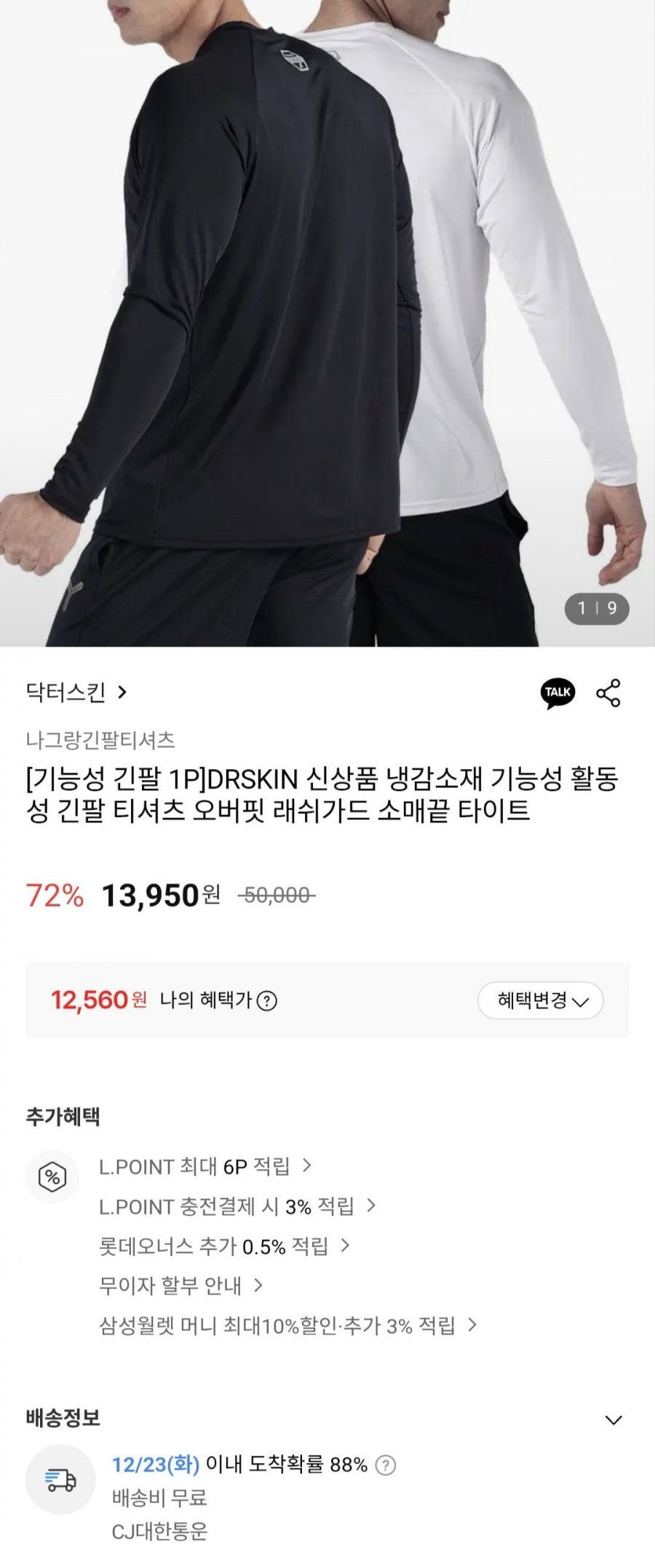Tap the share icon

(608, 693)
